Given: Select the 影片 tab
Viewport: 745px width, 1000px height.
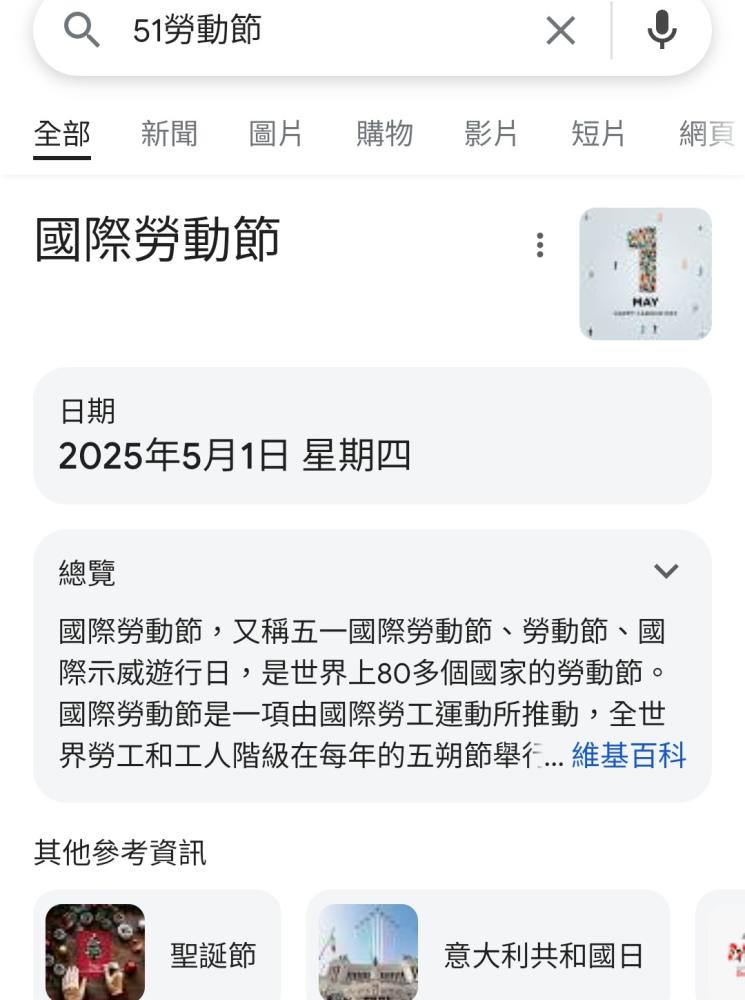Looking at the screenshot, I should tap(491, 133).
